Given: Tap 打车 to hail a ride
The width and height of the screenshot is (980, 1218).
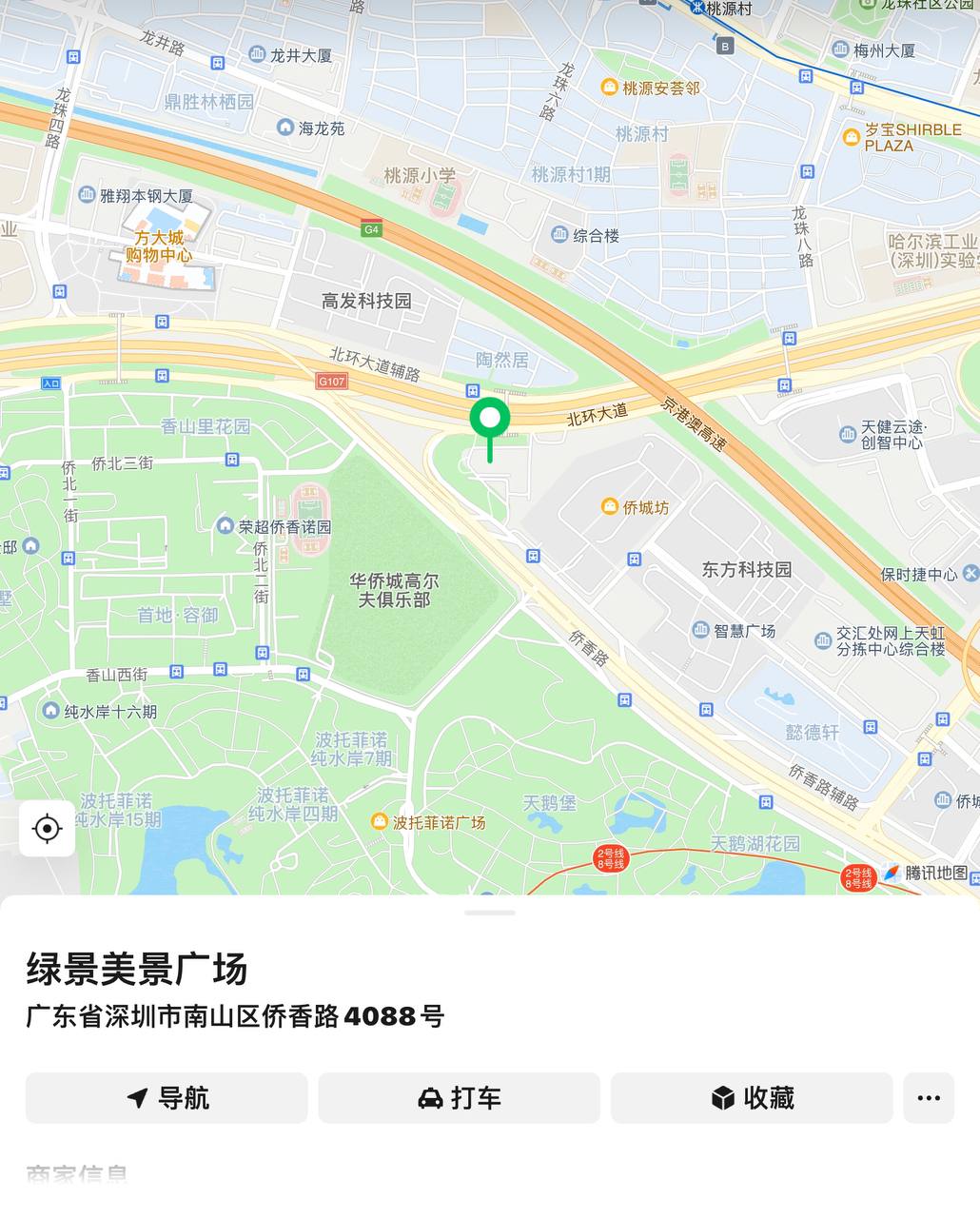Looking at the screenshot, I should point(459,1098).
